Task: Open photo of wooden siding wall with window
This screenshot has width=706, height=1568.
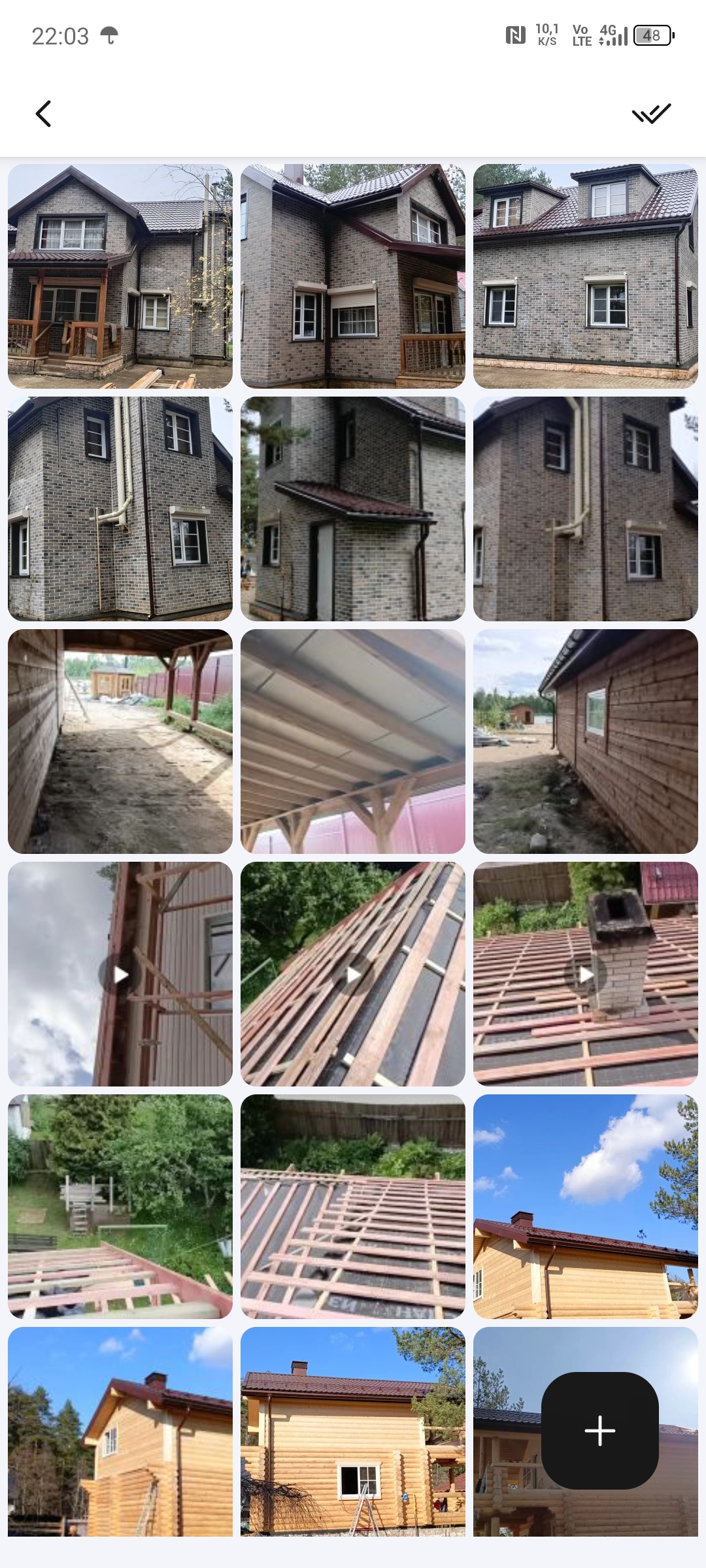Action: [586, 742]
